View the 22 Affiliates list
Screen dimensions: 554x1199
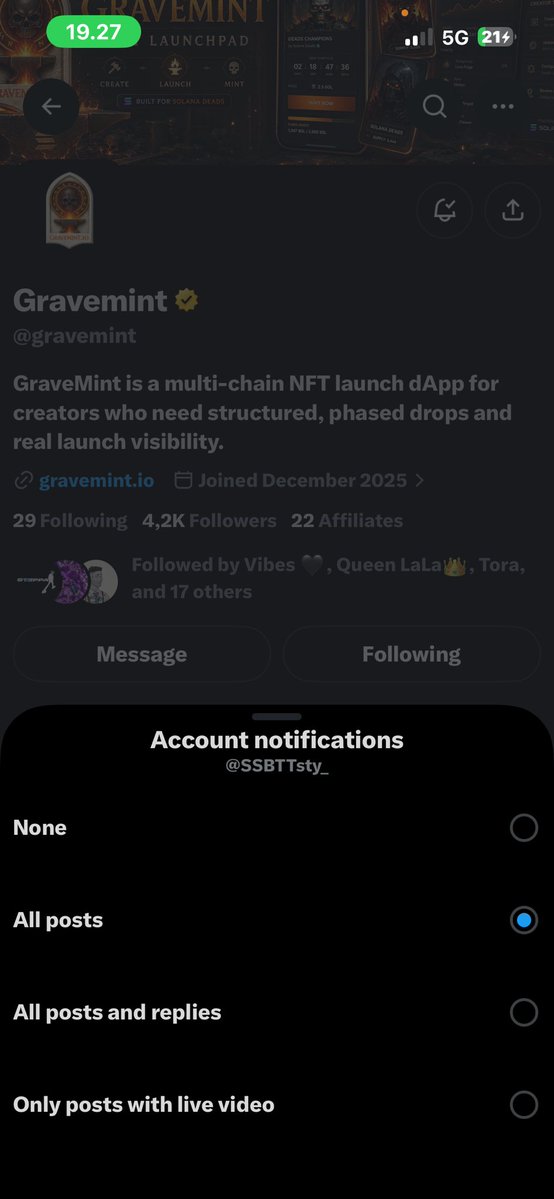tap(347, 521)
